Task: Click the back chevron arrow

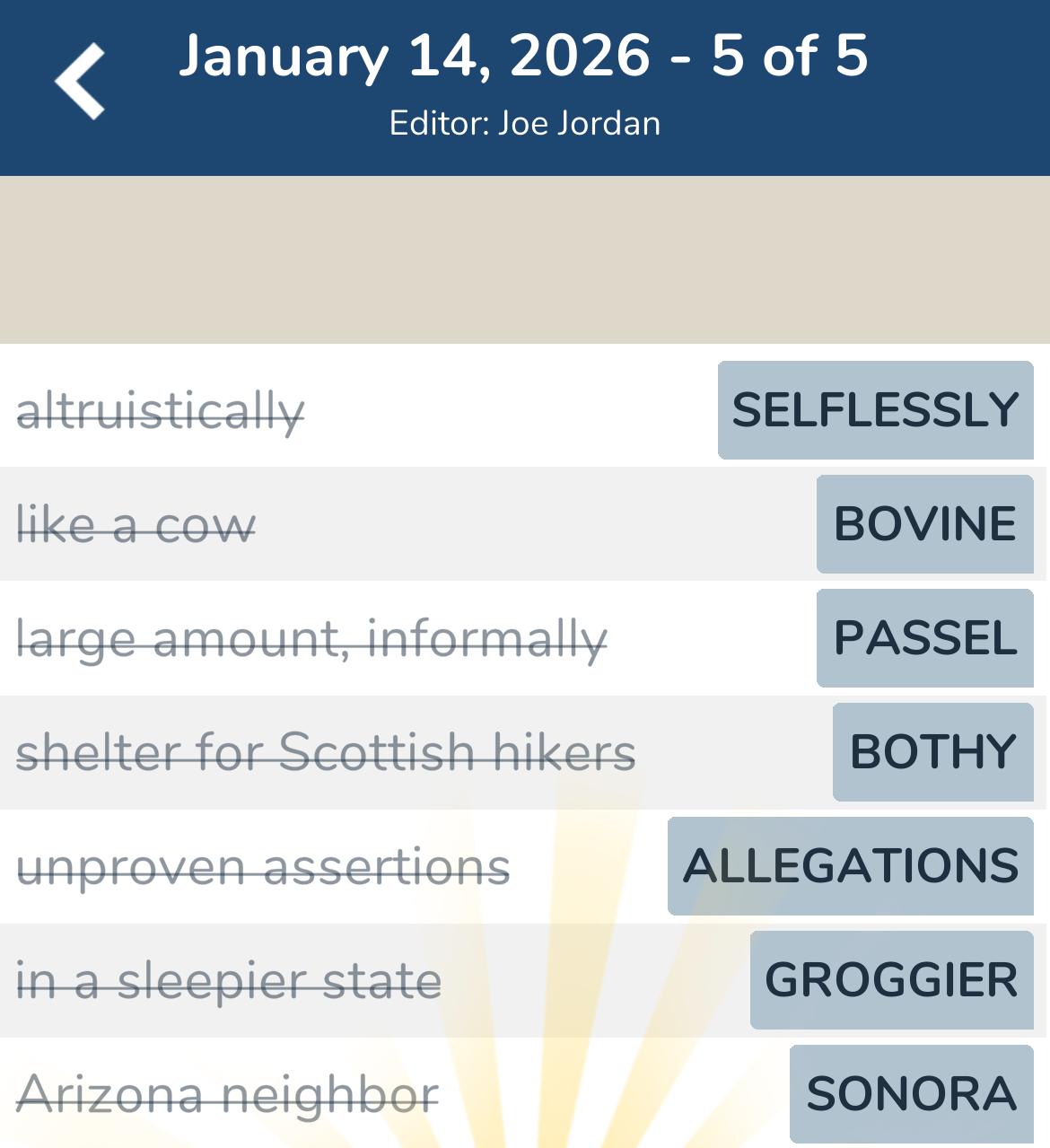Action: 79,81
